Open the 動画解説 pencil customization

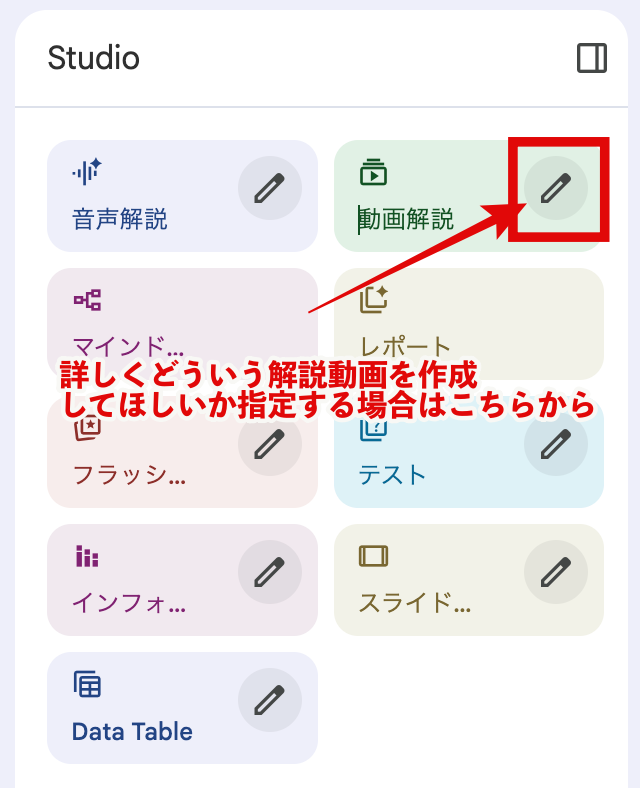pyautogui.click(x=555, y=188)
